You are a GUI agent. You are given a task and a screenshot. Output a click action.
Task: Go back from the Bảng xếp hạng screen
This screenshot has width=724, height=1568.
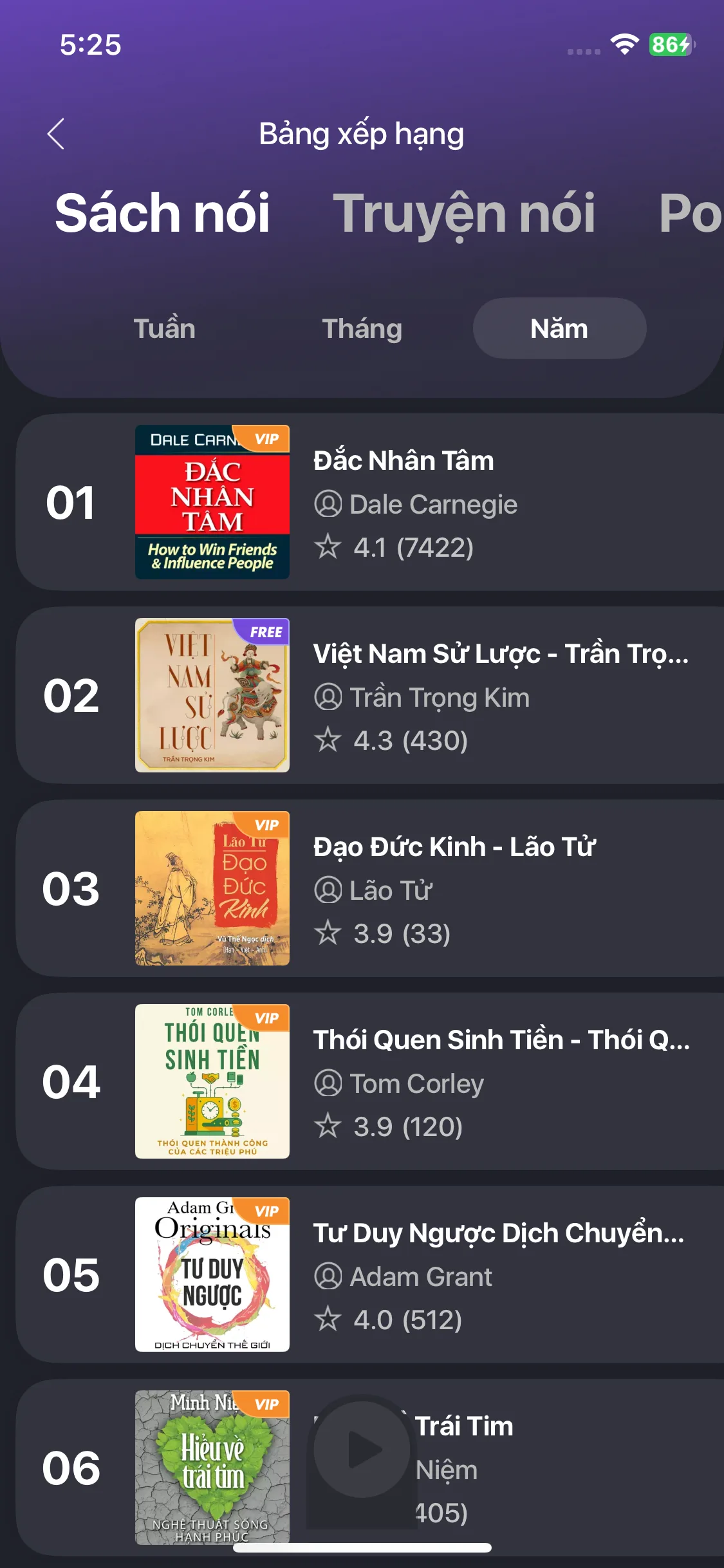pyautogui.click(x=56, y=134)
